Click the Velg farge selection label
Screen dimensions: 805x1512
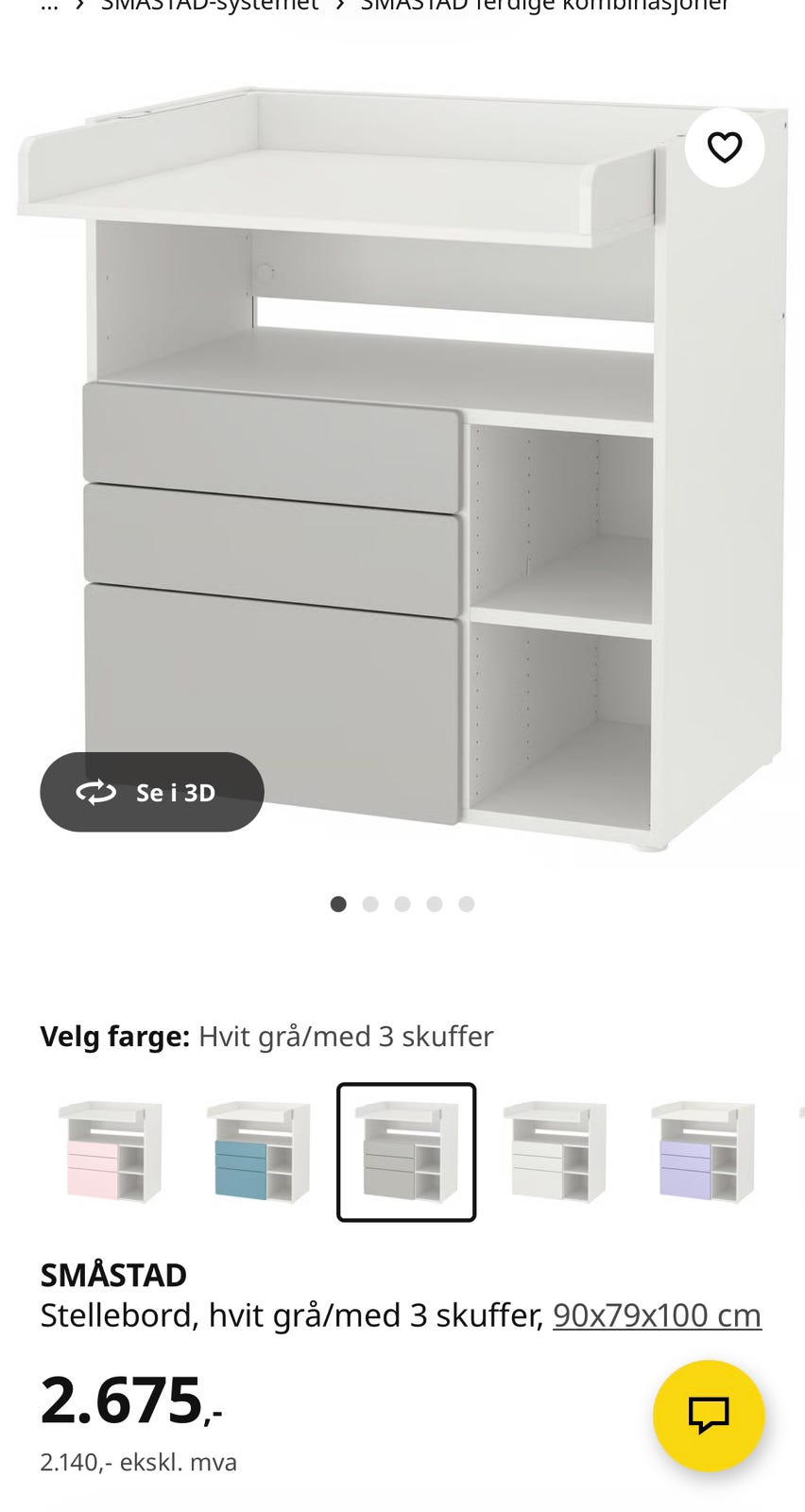[x=113, y=1036]
